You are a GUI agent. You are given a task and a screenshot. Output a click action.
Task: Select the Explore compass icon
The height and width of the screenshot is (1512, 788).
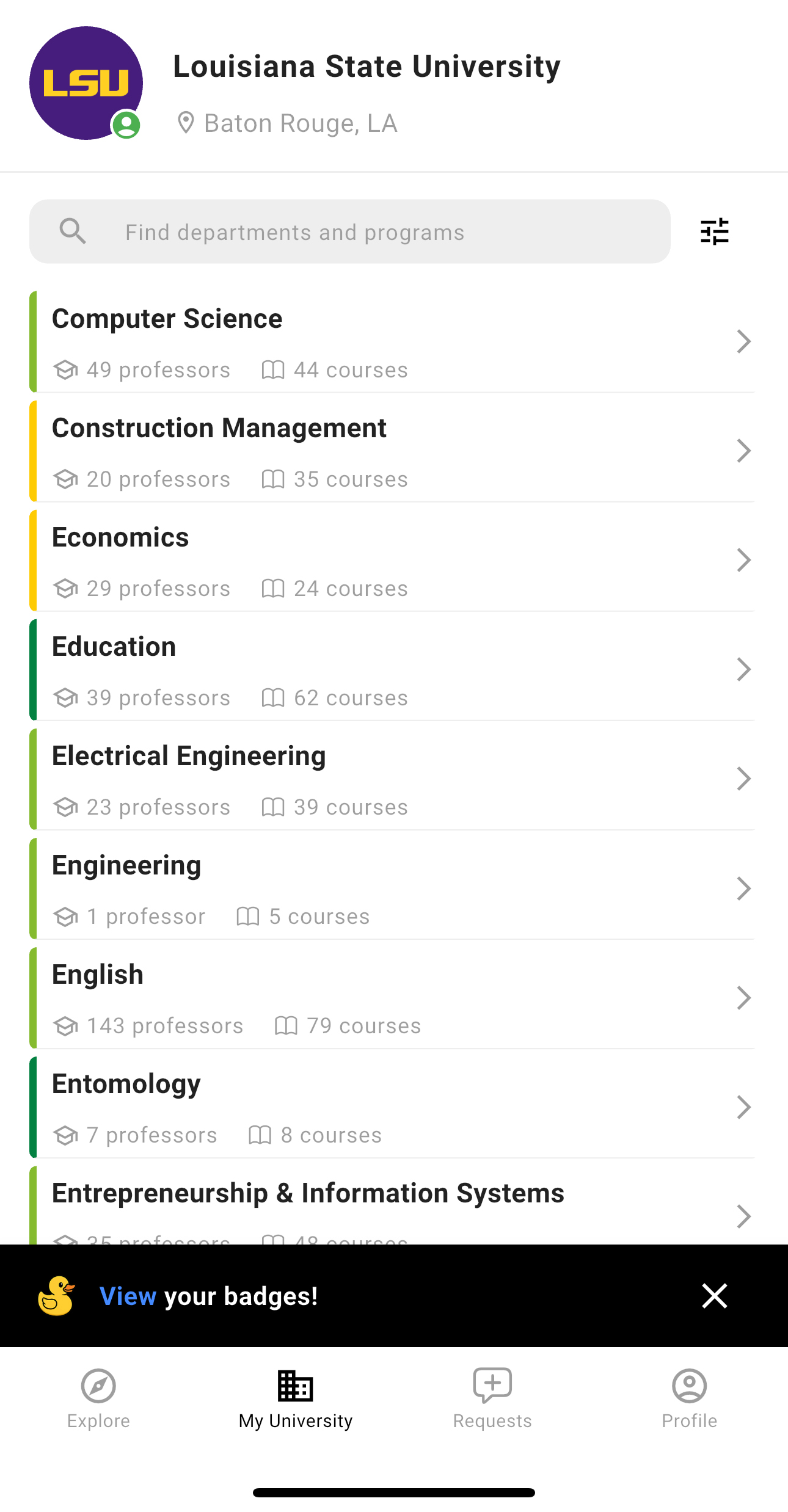[98, 1385]
